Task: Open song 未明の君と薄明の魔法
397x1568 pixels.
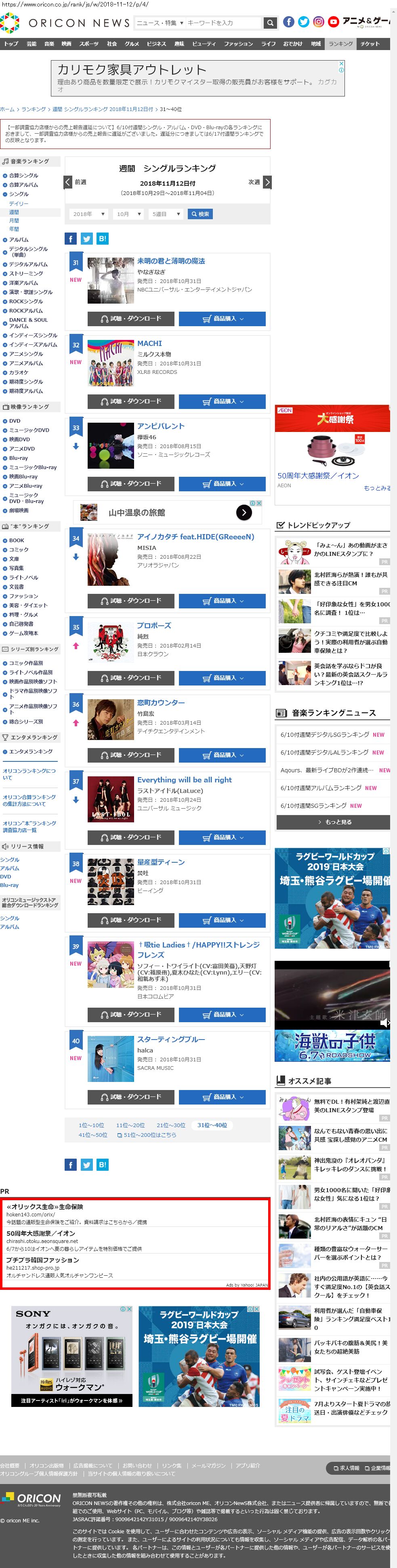Action: [x=171, y=261]
